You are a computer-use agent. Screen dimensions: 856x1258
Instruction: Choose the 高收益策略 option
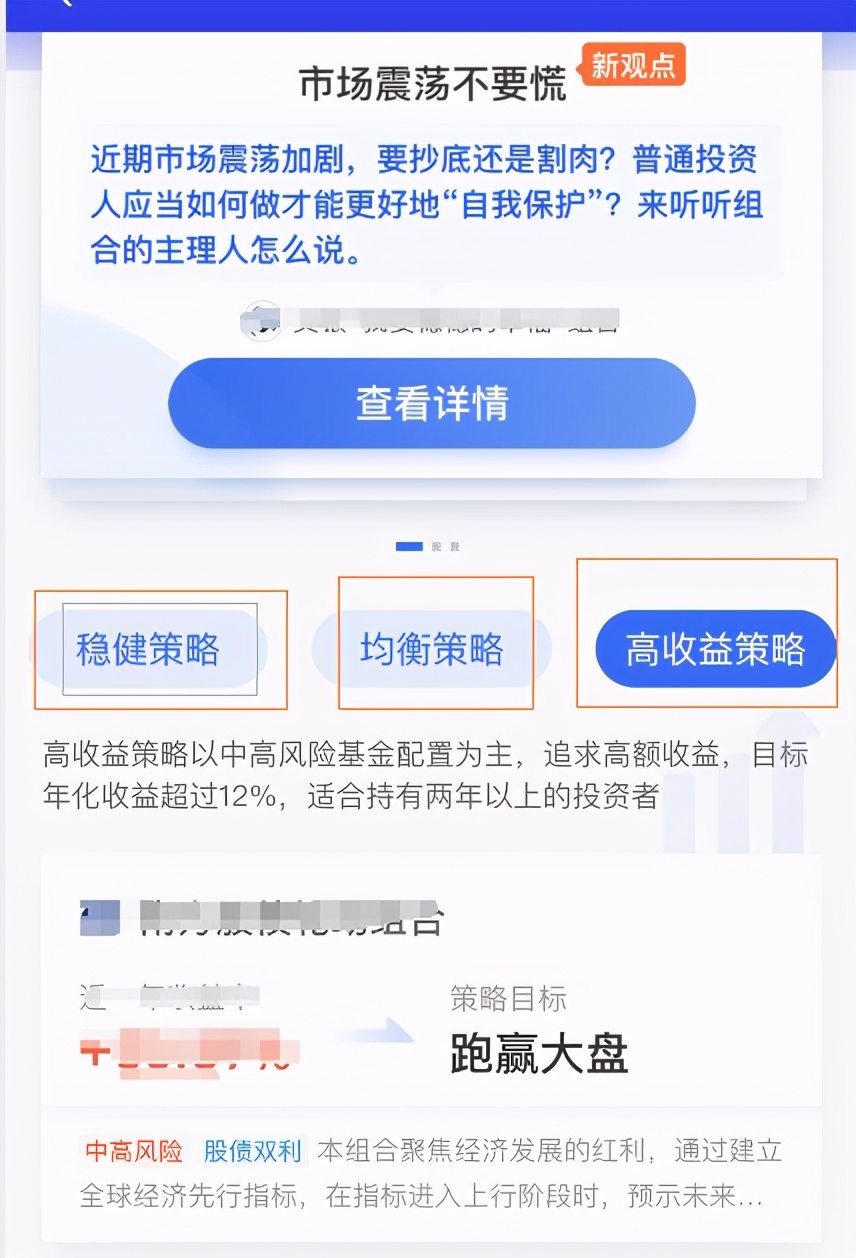(715, 650)
